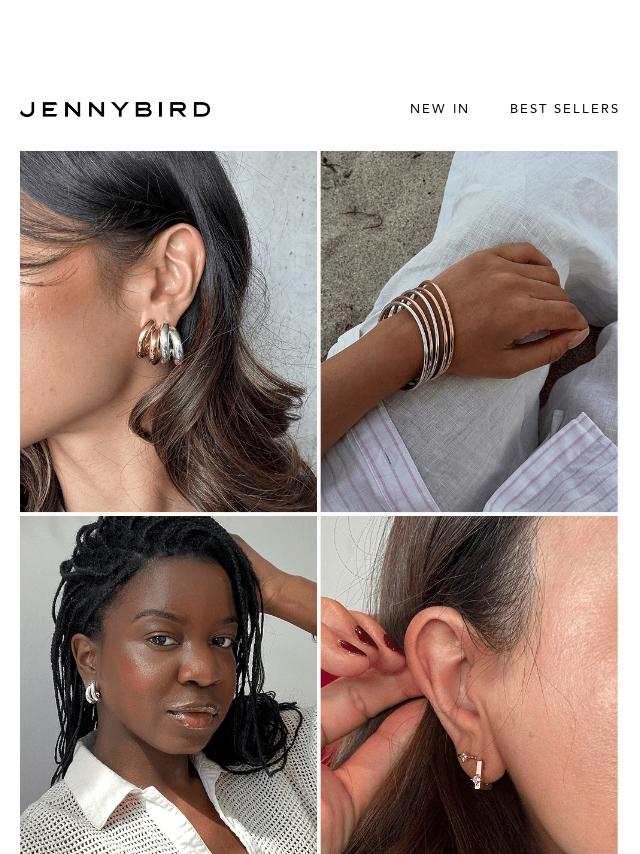
Task: Open the BEST SELLERS link
Action: click(564, 109)
